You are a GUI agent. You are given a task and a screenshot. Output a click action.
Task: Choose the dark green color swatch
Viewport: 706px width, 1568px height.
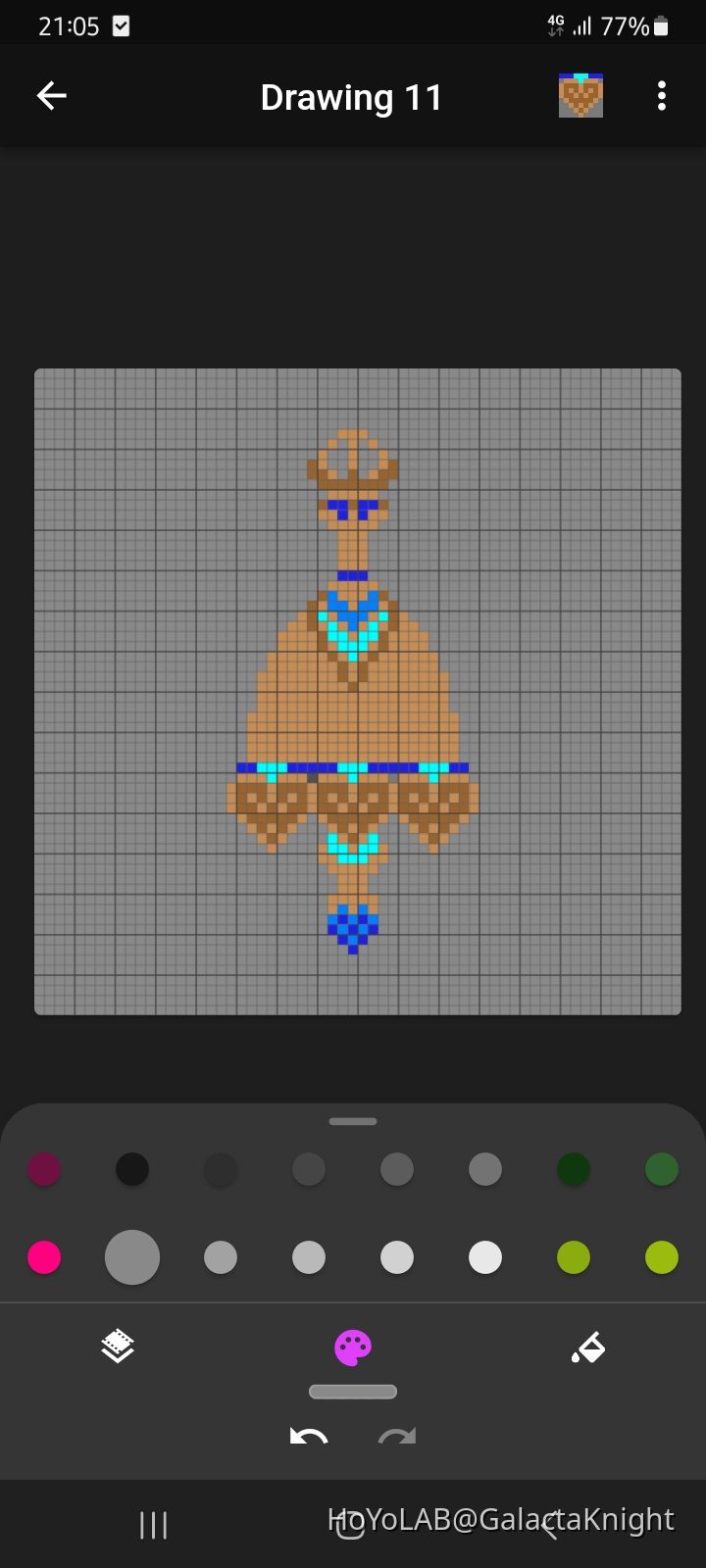574,1169
